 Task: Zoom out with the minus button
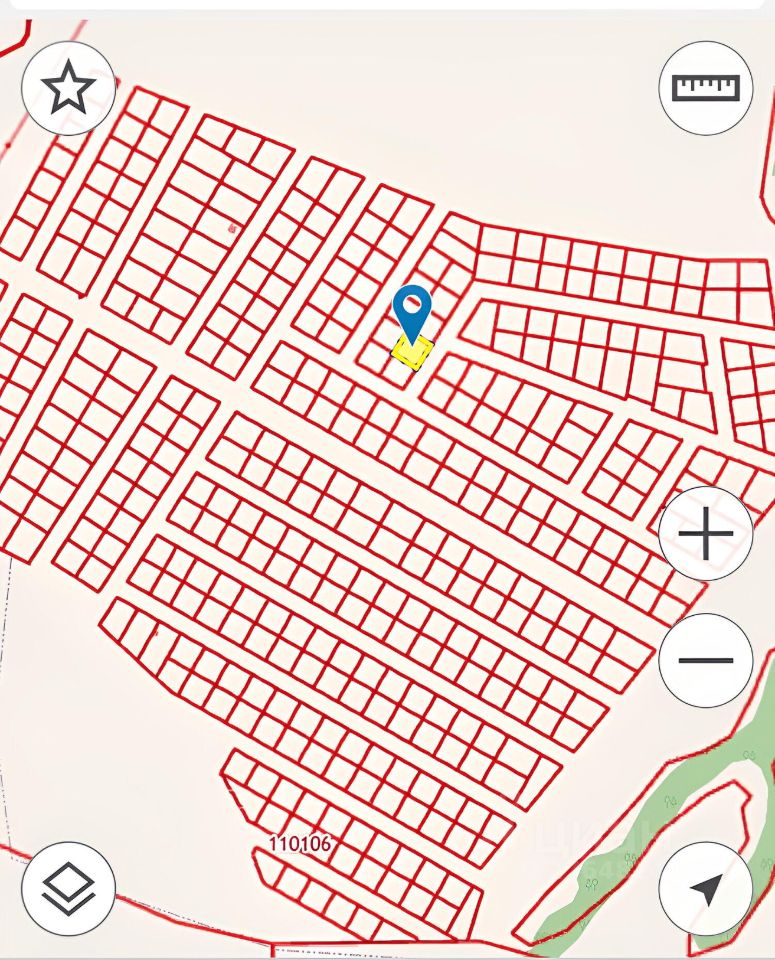tap(706, 660)
